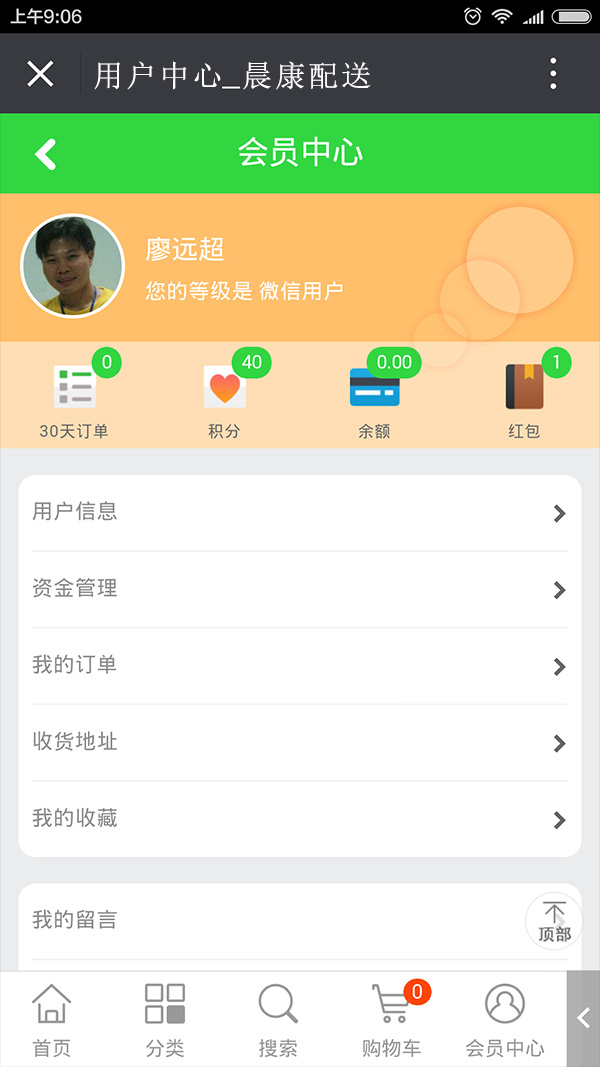Image resolution: width=600 pixels, height=1067 pixels.
Task: Switch to the 搜索 tab
Action: pyautogui.click(x=278, y=1019)
